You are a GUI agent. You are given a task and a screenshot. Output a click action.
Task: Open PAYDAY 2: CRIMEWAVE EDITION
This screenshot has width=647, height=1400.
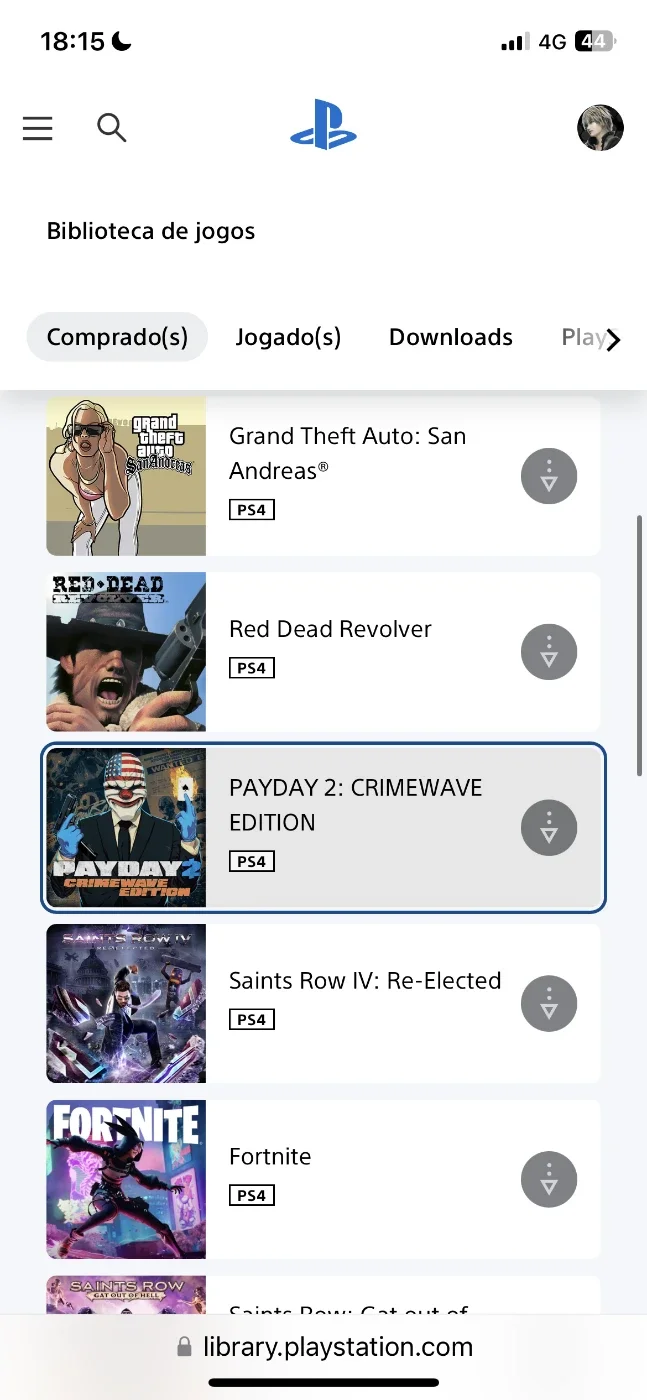click(x=323, y=828)
